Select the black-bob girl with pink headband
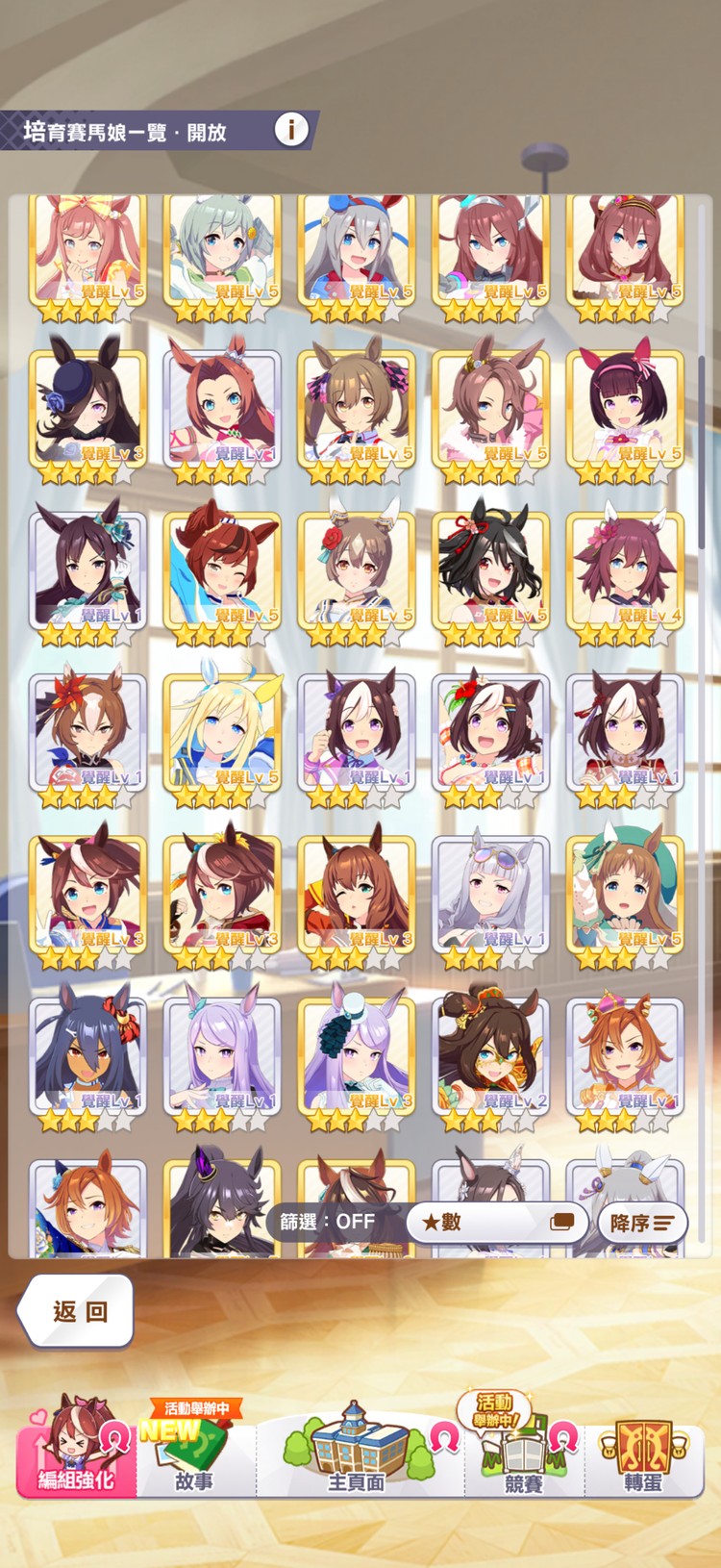Viewport: 721px width, 1568px height. tap(625, 411)
